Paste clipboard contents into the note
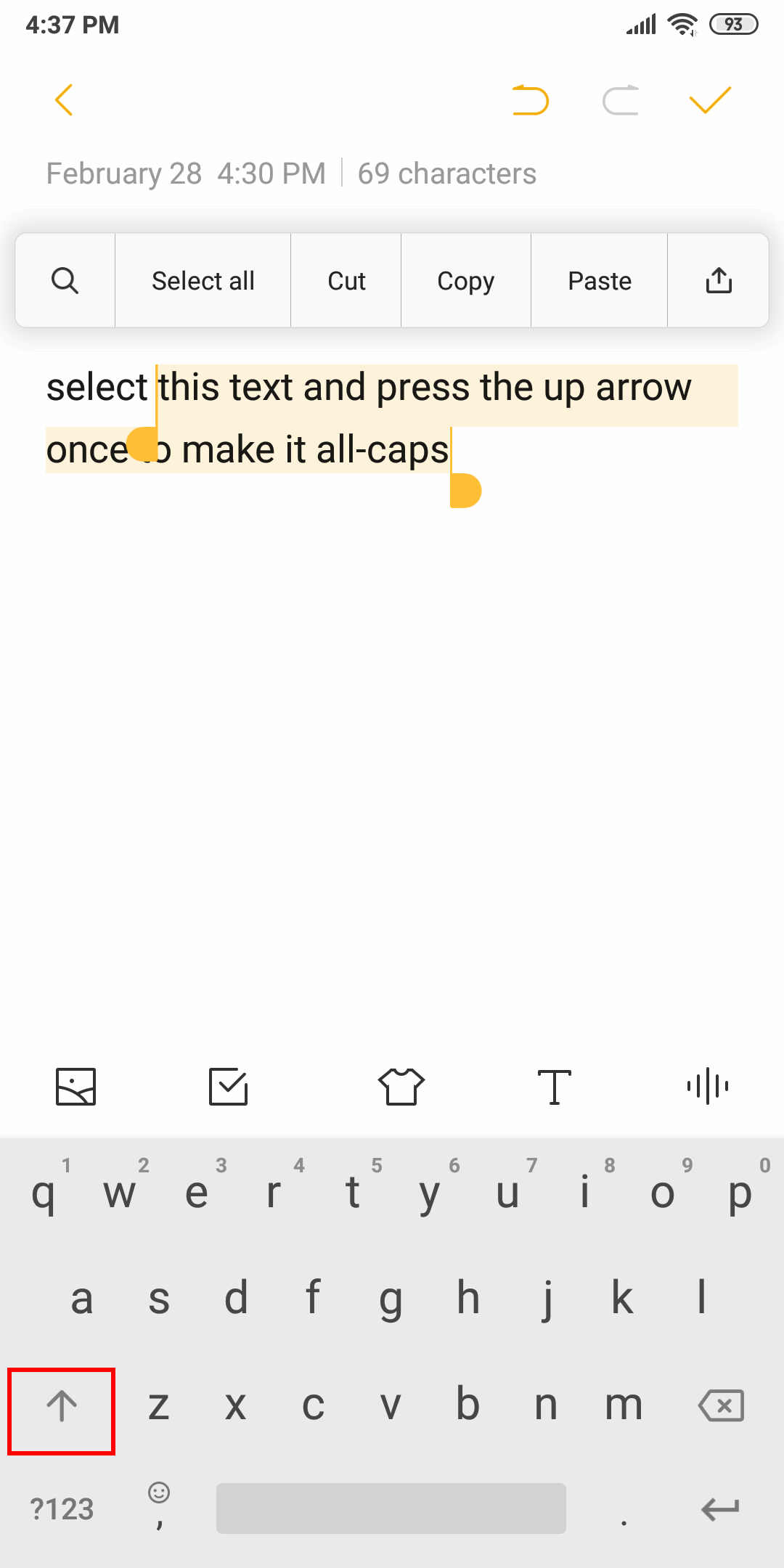Image resolution: width=784 pixels, height=1568 pixels. click(x=600, y=280)
